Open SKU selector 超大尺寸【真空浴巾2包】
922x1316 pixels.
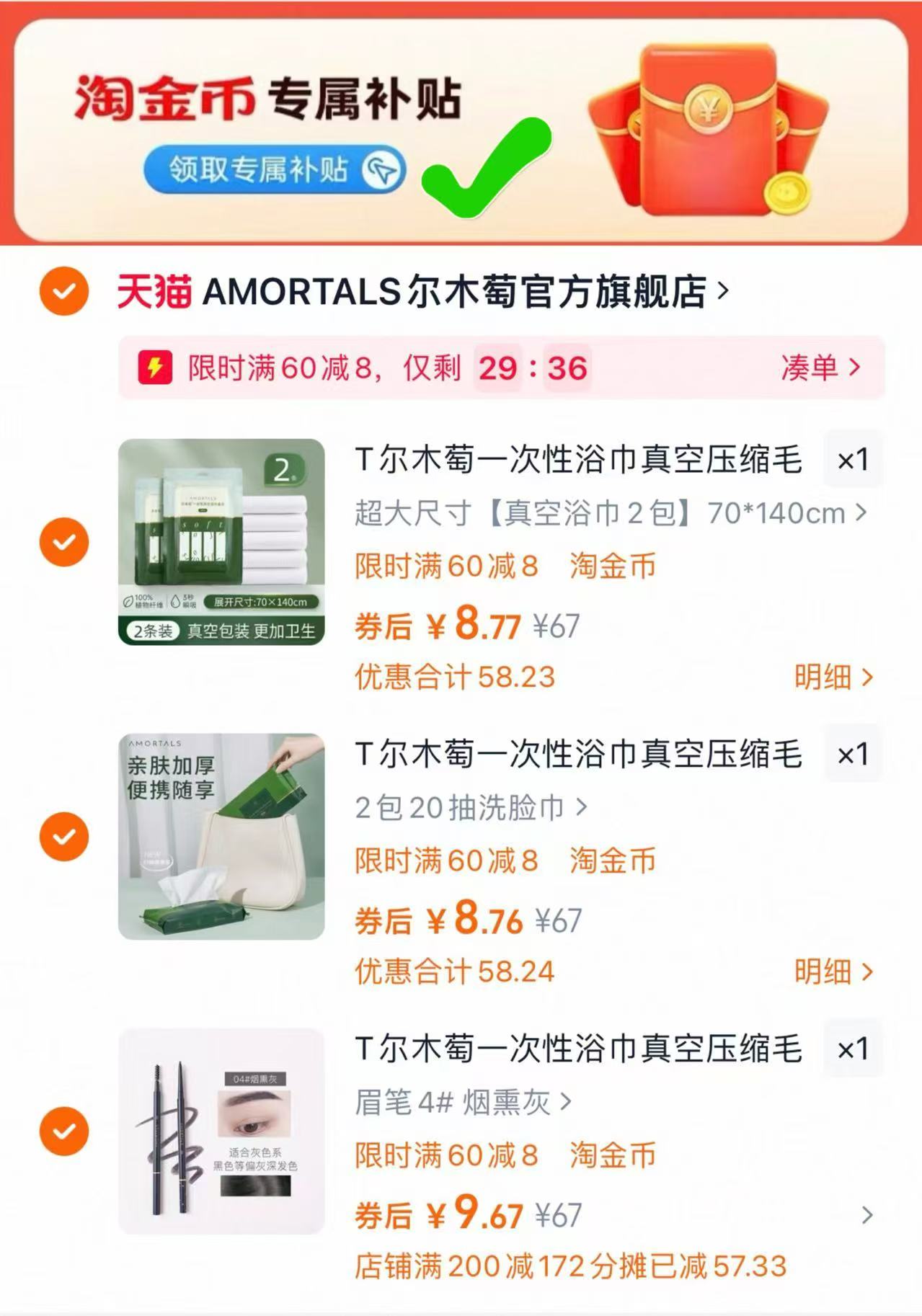click(x=598, y=513)
